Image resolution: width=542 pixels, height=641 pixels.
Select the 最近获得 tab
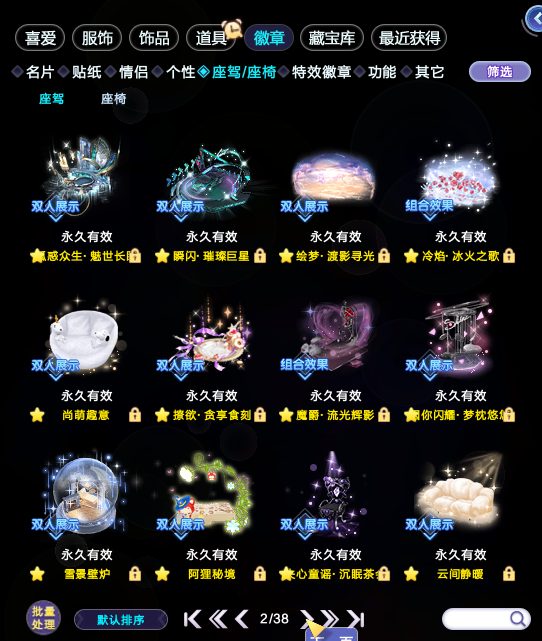click(409, 38)
